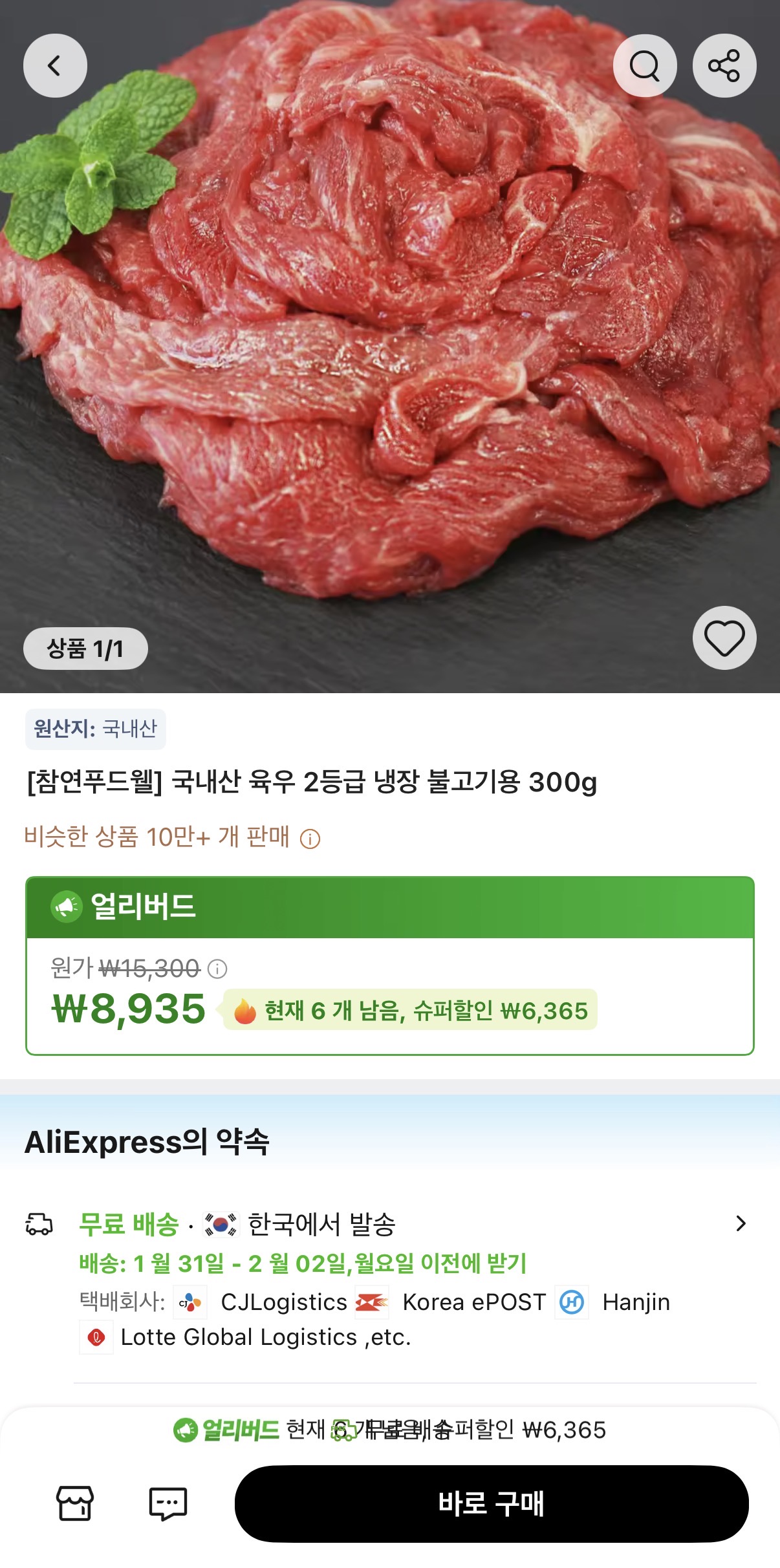Viewport: 780px width, 1568px height.
Task: Share this beef product
Action: [724, 65]
